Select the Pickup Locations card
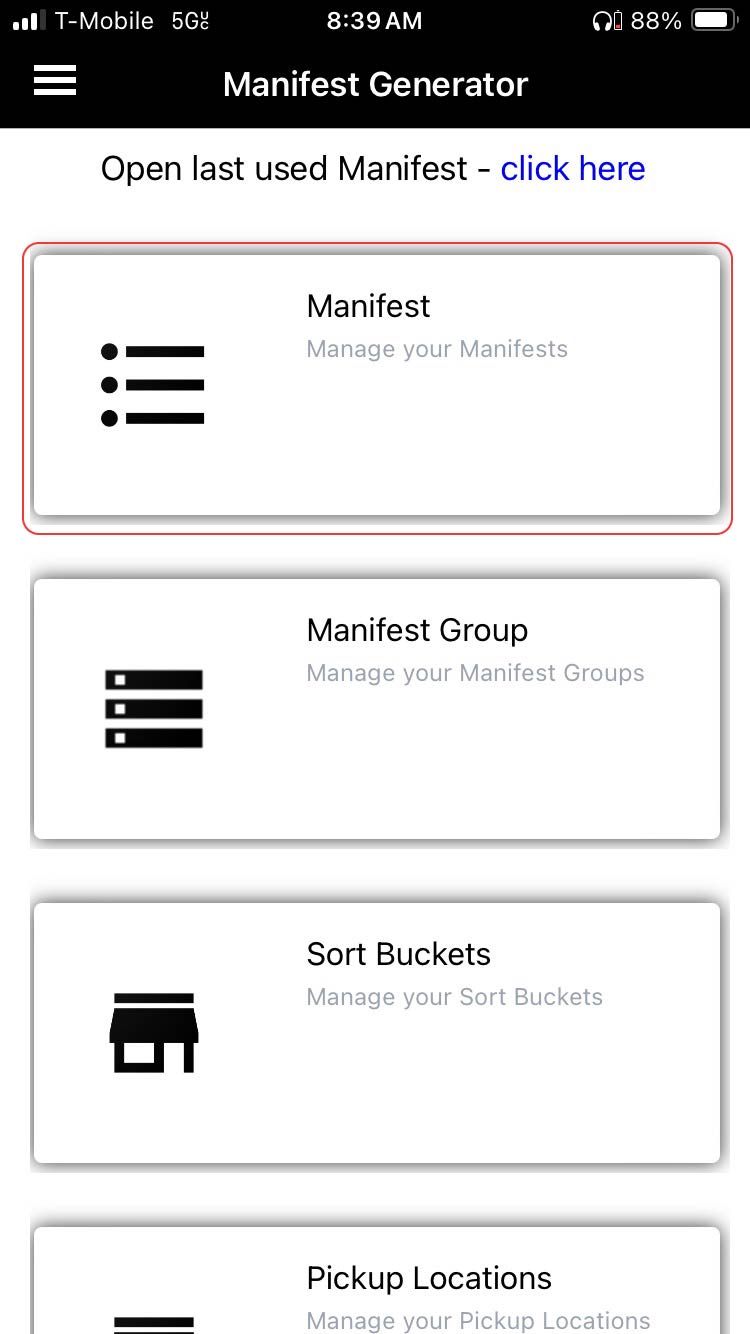The width and height of the screenshot is (750, 1334). (x=376, y=1285)
